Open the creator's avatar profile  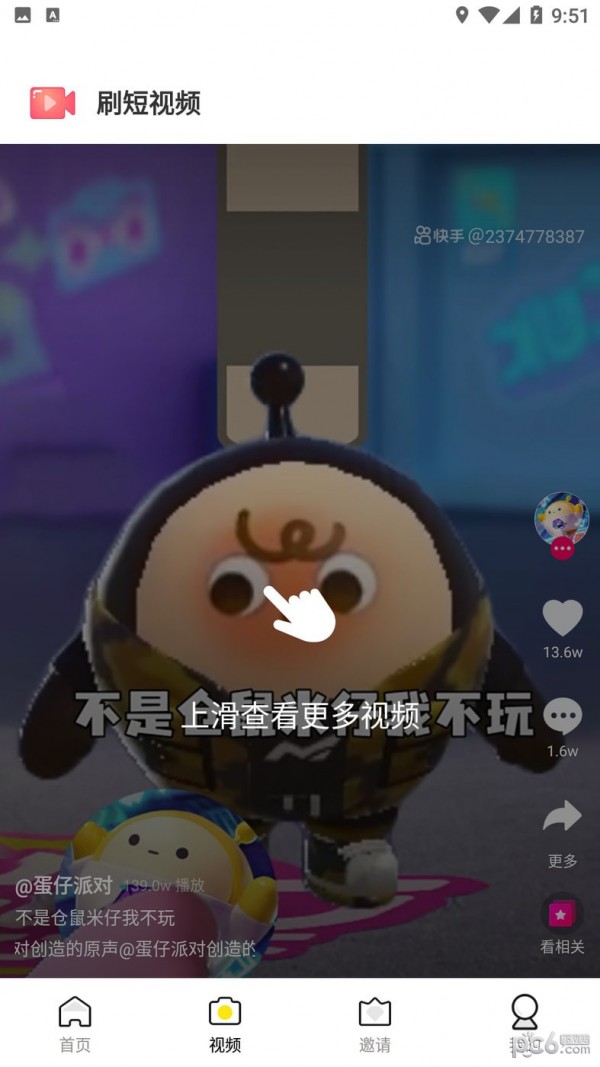tap(561, 518)
